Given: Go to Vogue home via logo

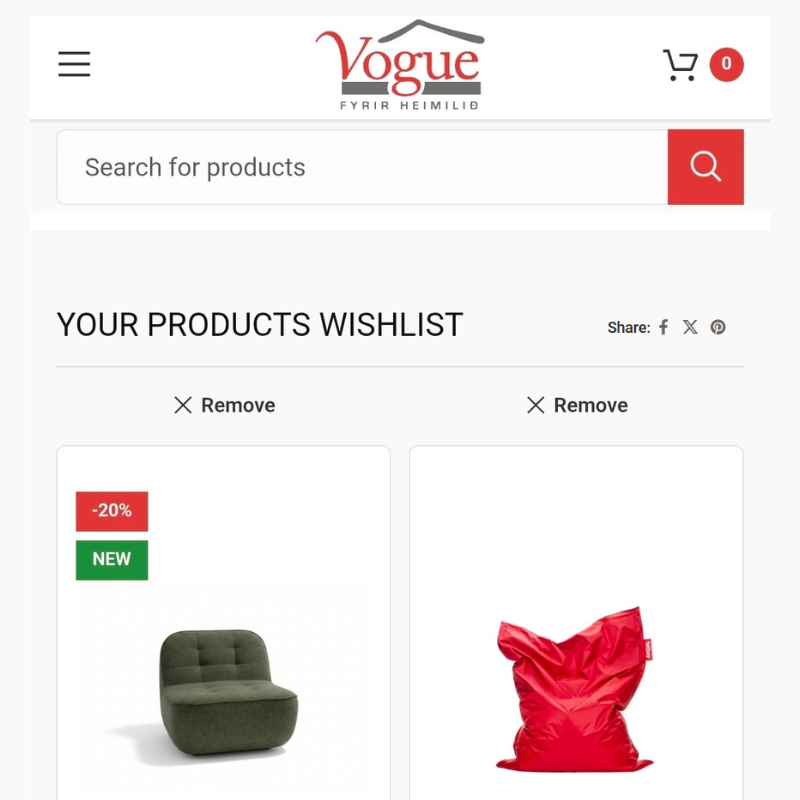Looking at the screenshot, I should [x=399, y=65].
